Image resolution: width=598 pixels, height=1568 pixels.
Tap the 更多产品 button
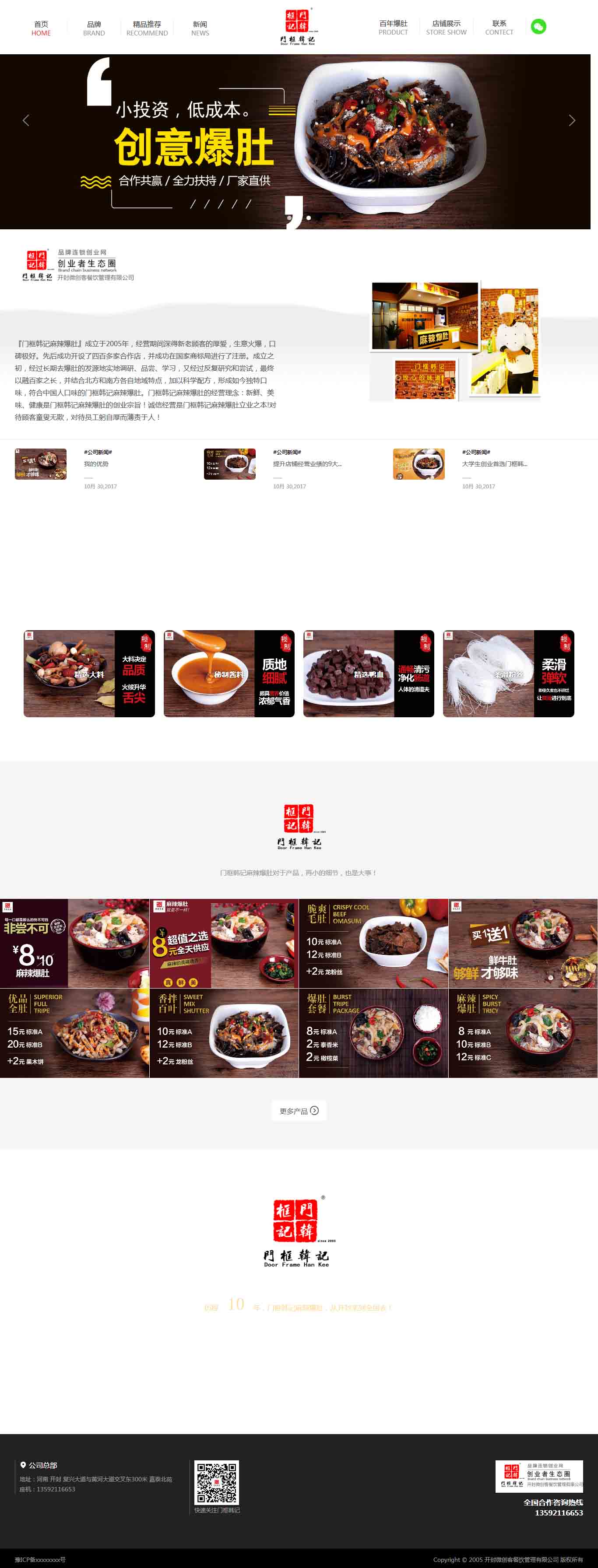click(x=299, y=1111)
